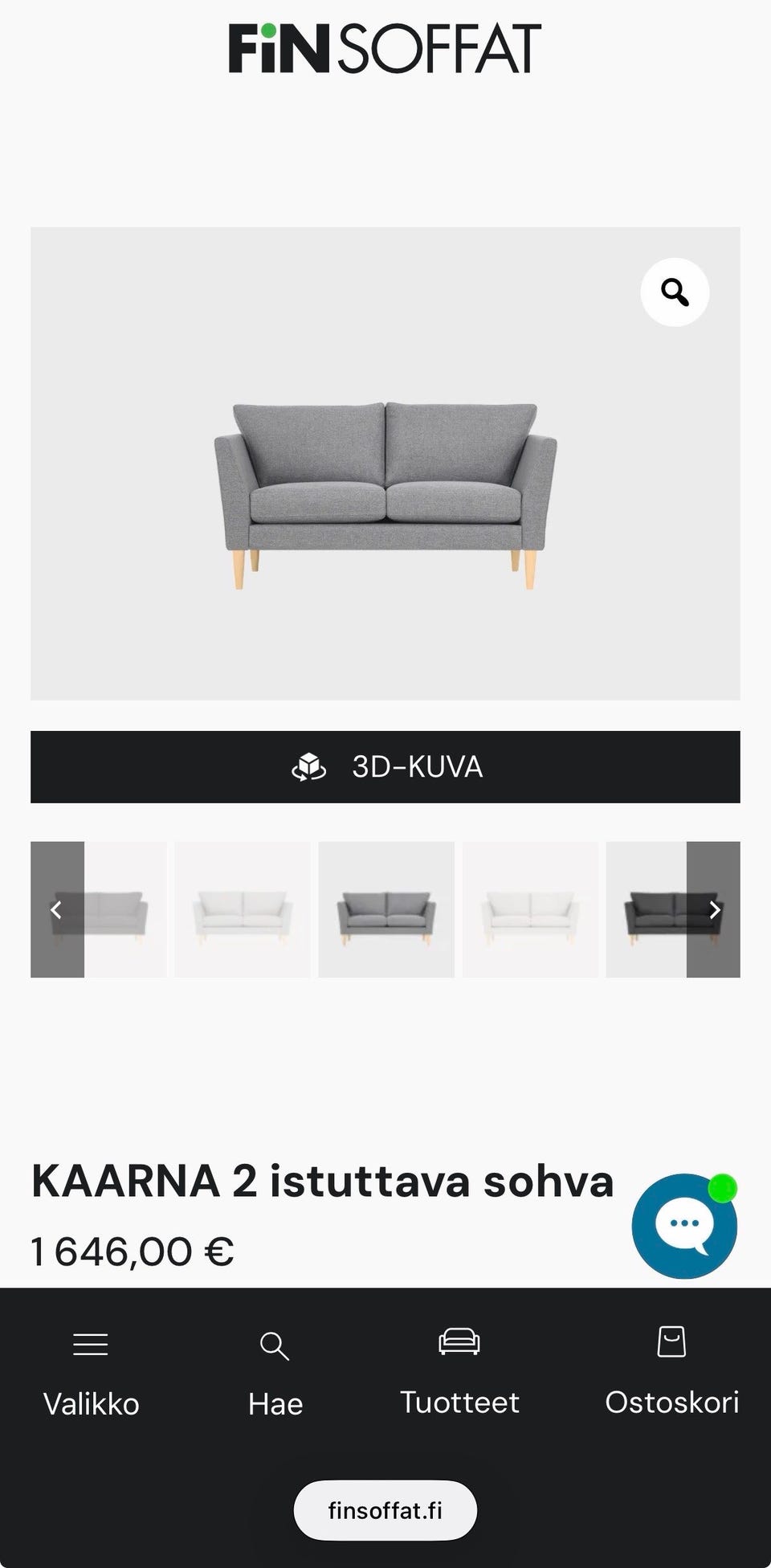Go to the Finsoffat home page via logo

385,48
